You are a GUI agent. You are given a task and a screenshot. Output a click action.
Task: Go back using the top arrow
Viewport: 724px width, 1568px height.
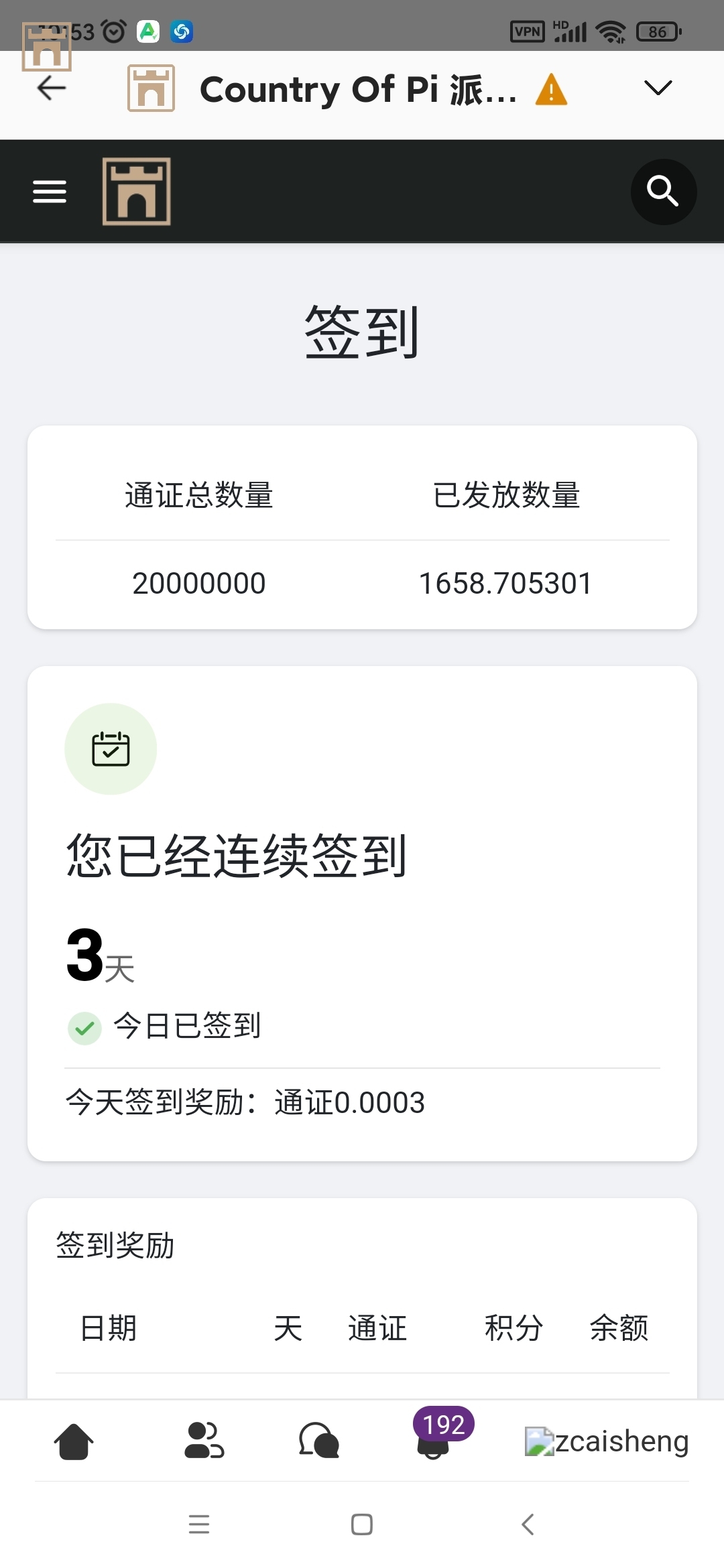coord(51,88)
